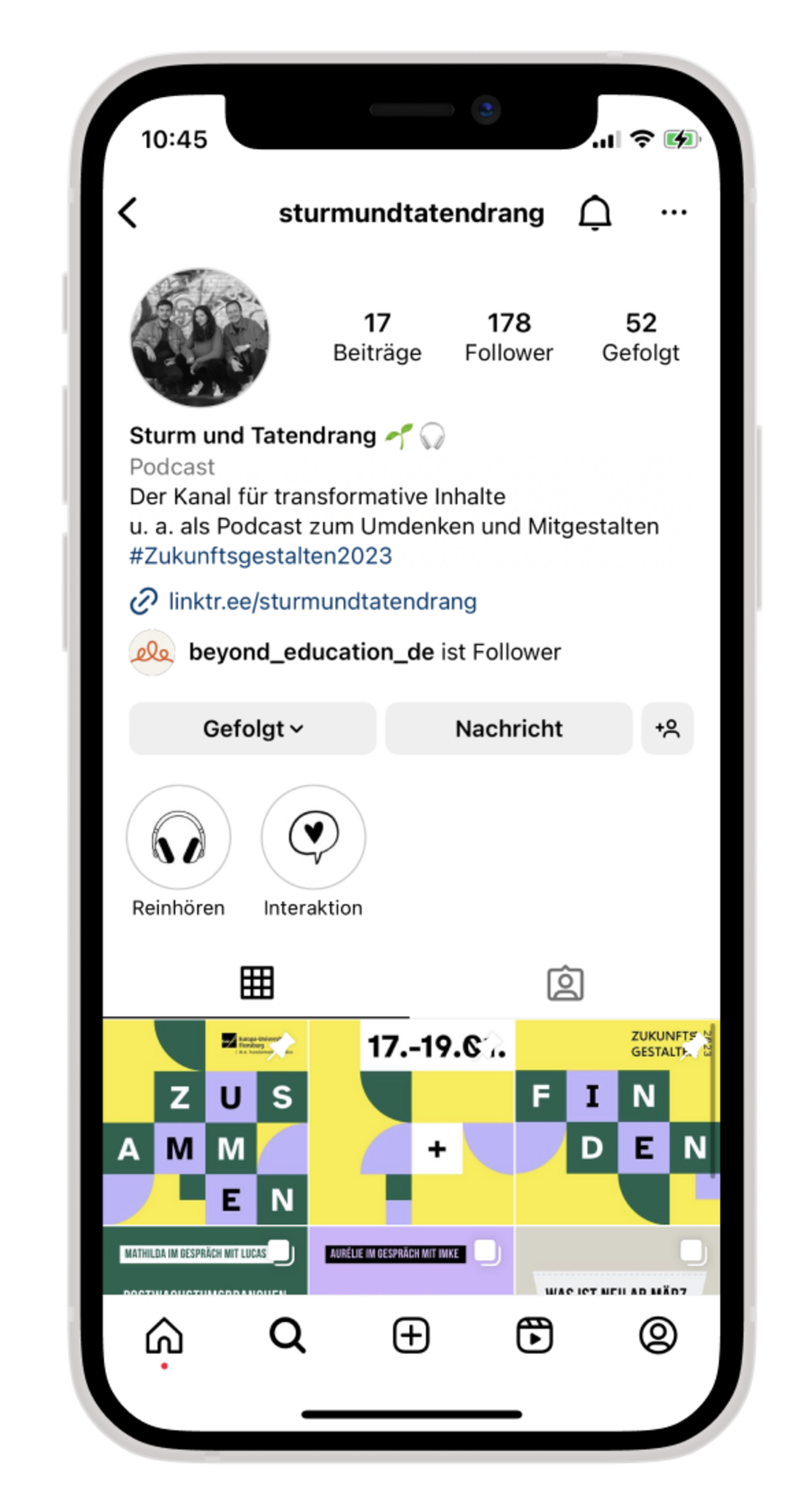Open the list of 178 followers
Screen dimensions: 812x1507
(x=508, y=338)
